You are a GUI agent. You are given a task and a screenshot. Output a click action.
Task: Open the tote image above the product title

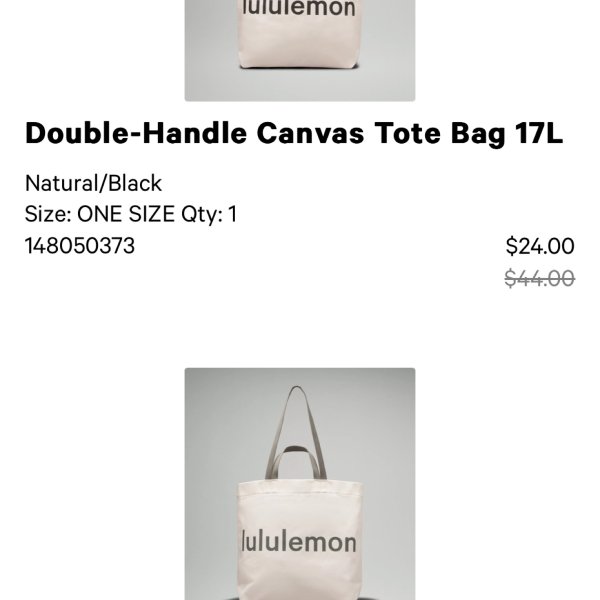pos(299,48)
